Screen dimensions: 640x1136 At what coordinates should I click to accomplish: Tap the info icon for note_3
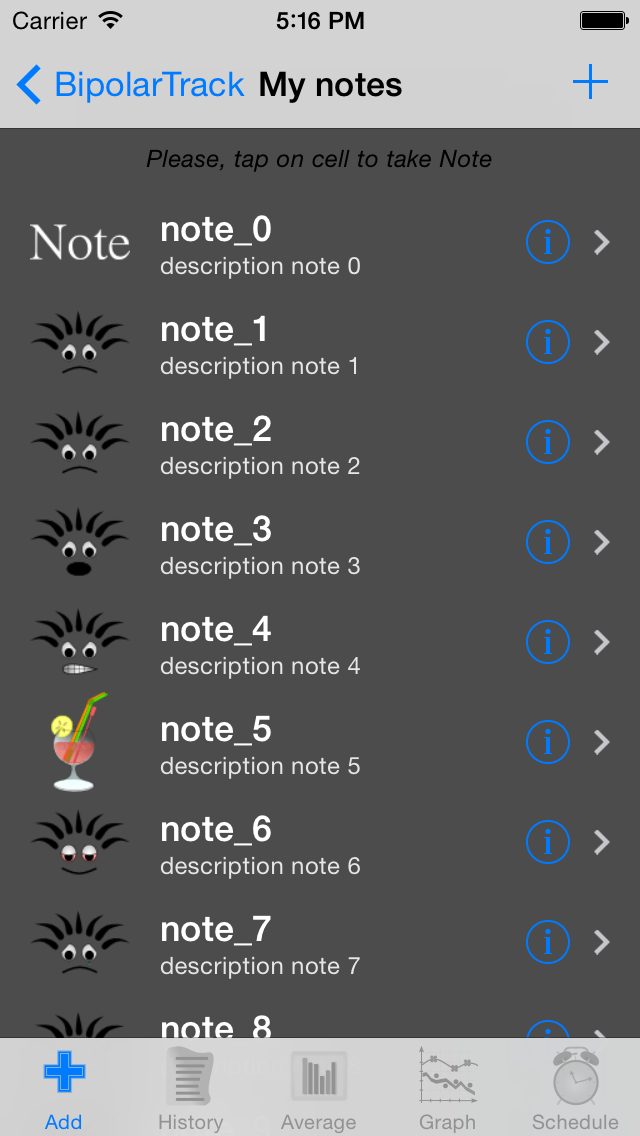click(x=547, y=543)
